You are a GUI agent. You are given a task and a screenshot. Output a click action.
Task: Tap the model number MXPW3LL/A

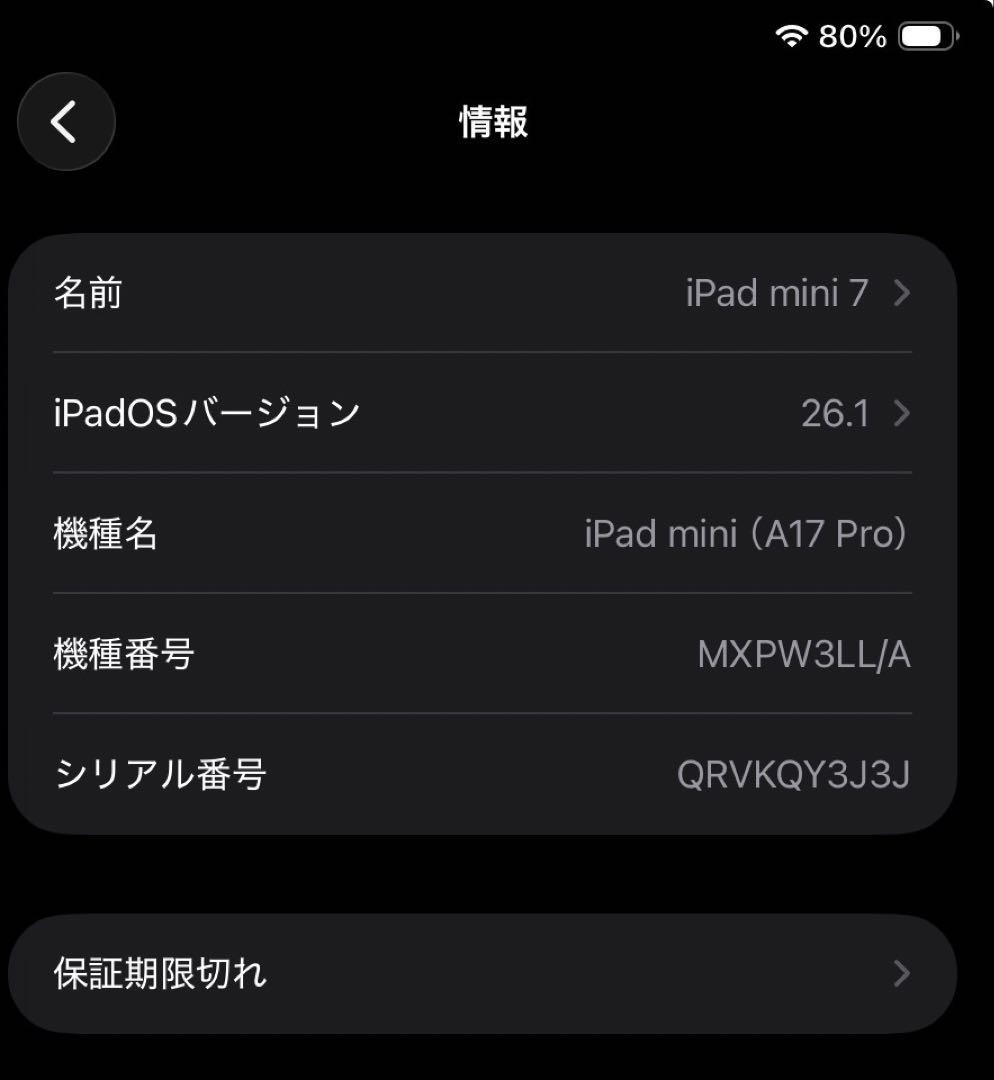point(803,654)
